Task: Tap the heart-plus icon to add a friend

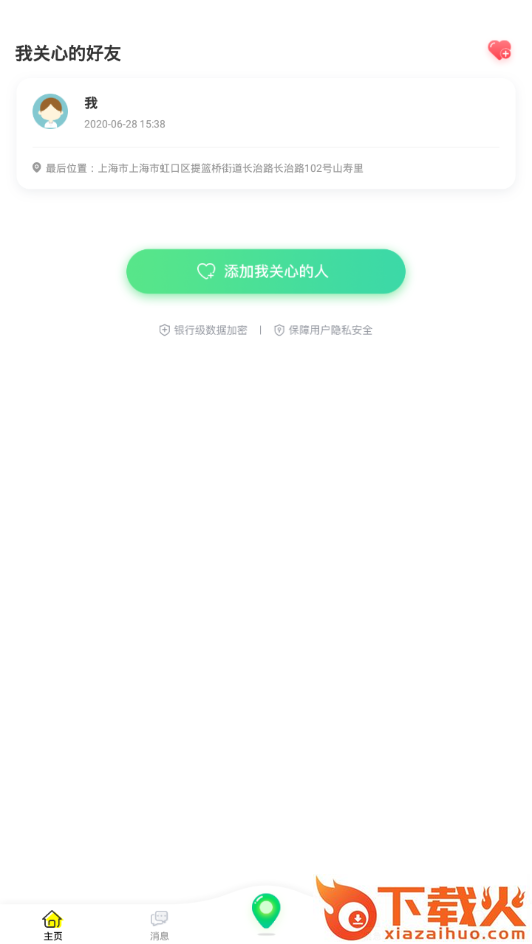Action: click(499, 51)
